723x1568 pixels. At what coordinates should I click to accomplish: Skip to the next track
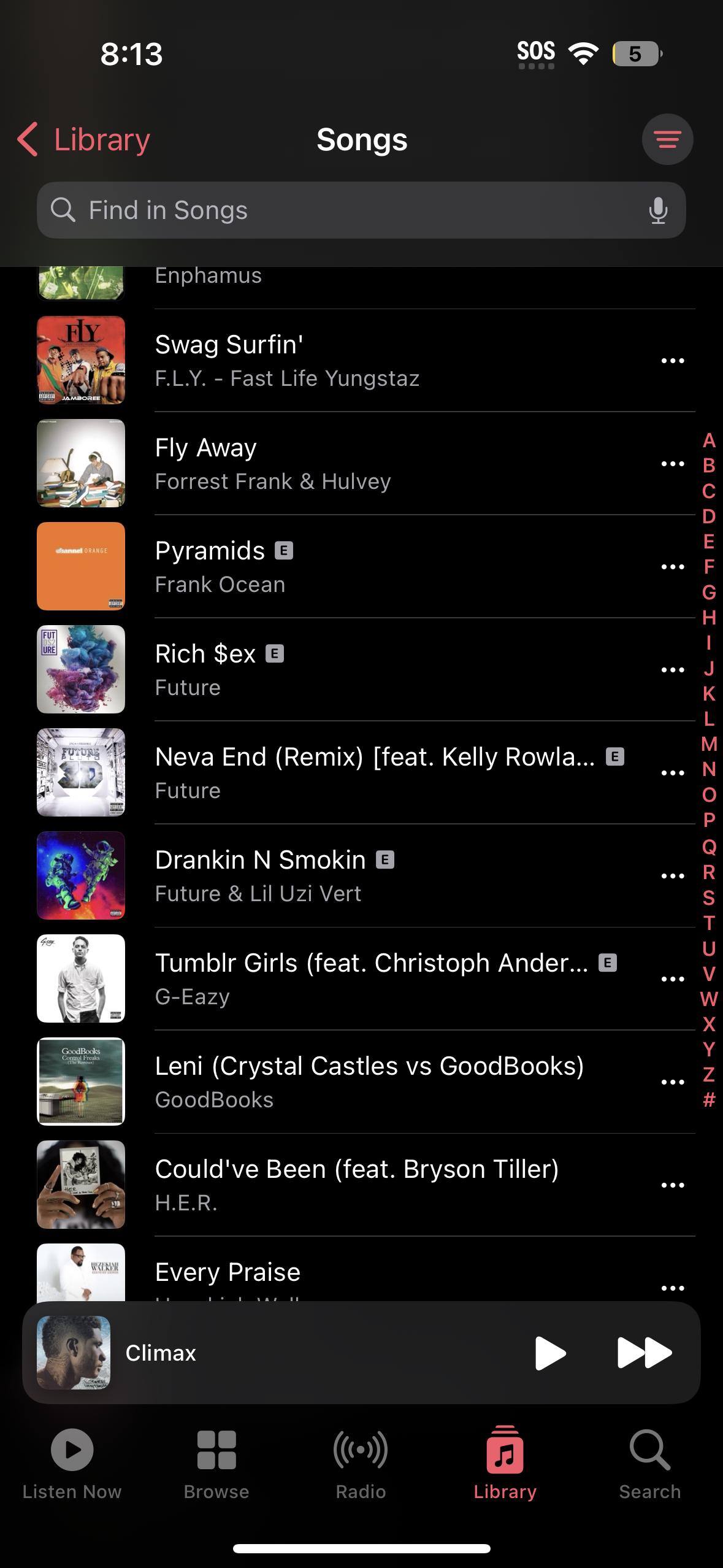[x=644, y=1353]
